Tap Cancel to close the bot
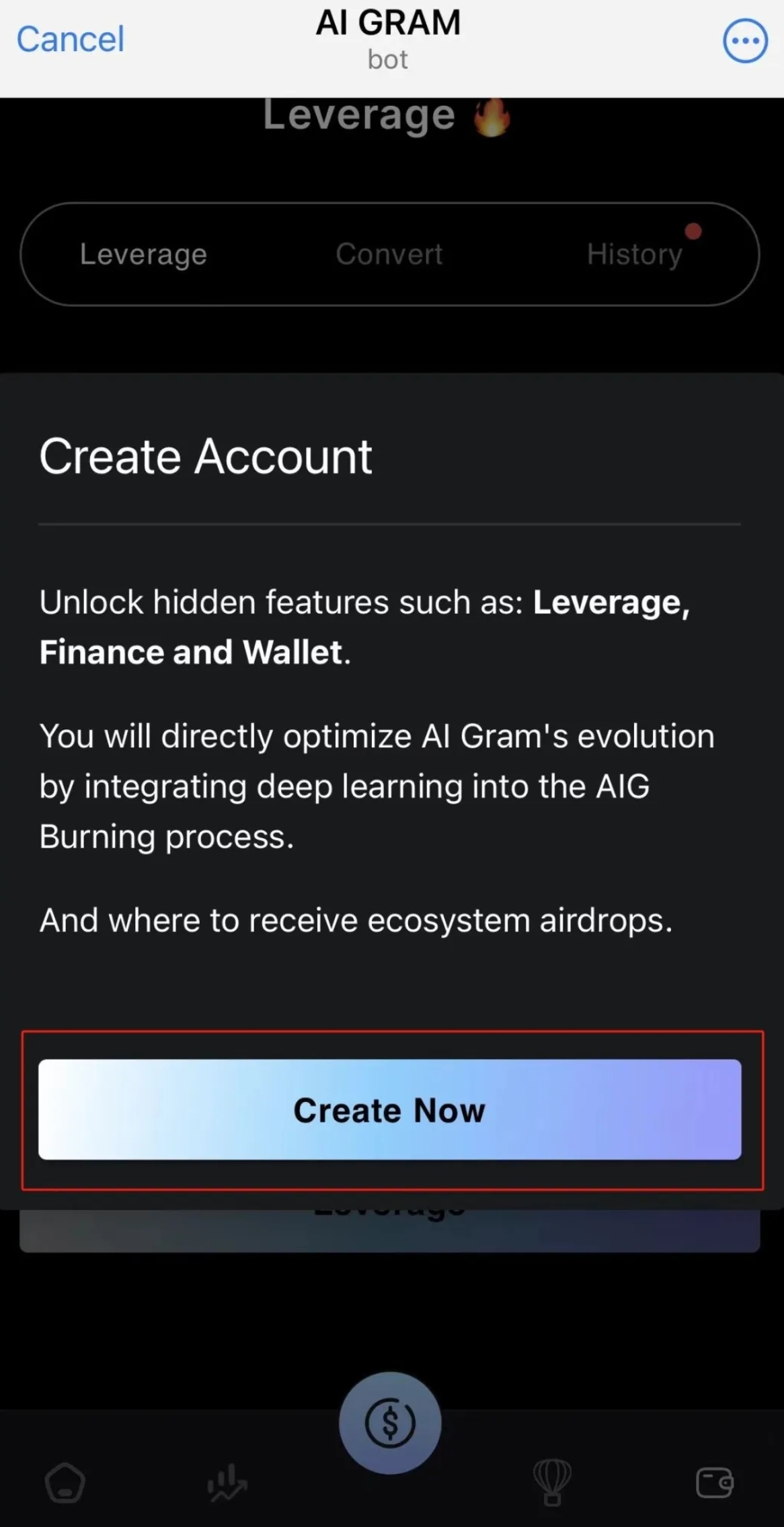This screenshot has width=784, height=1527. [x=70, y=39]
